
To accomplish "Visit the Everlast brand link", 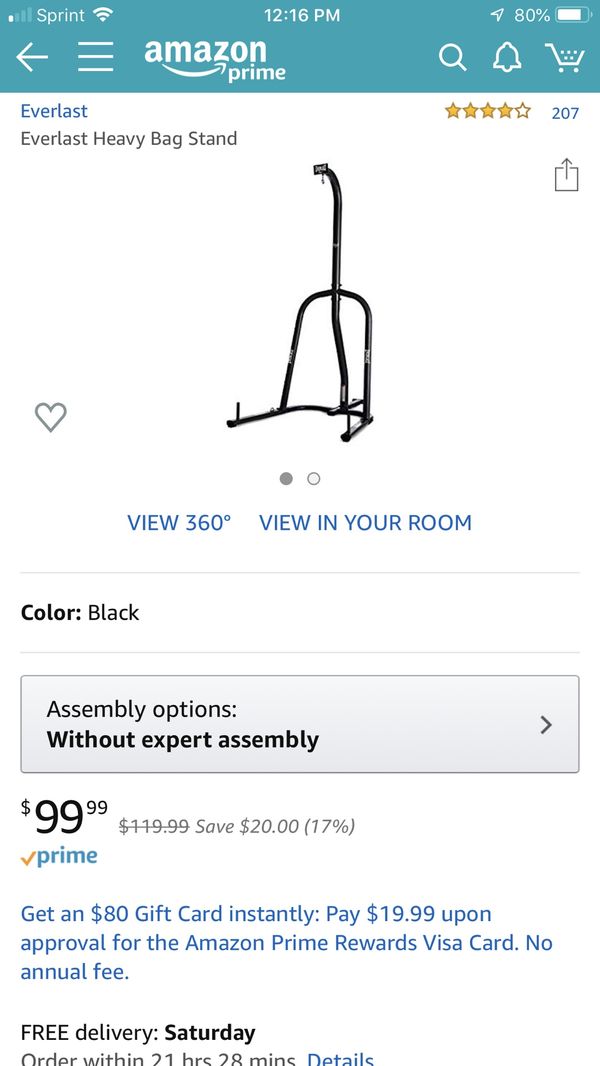I will (54, 111).
